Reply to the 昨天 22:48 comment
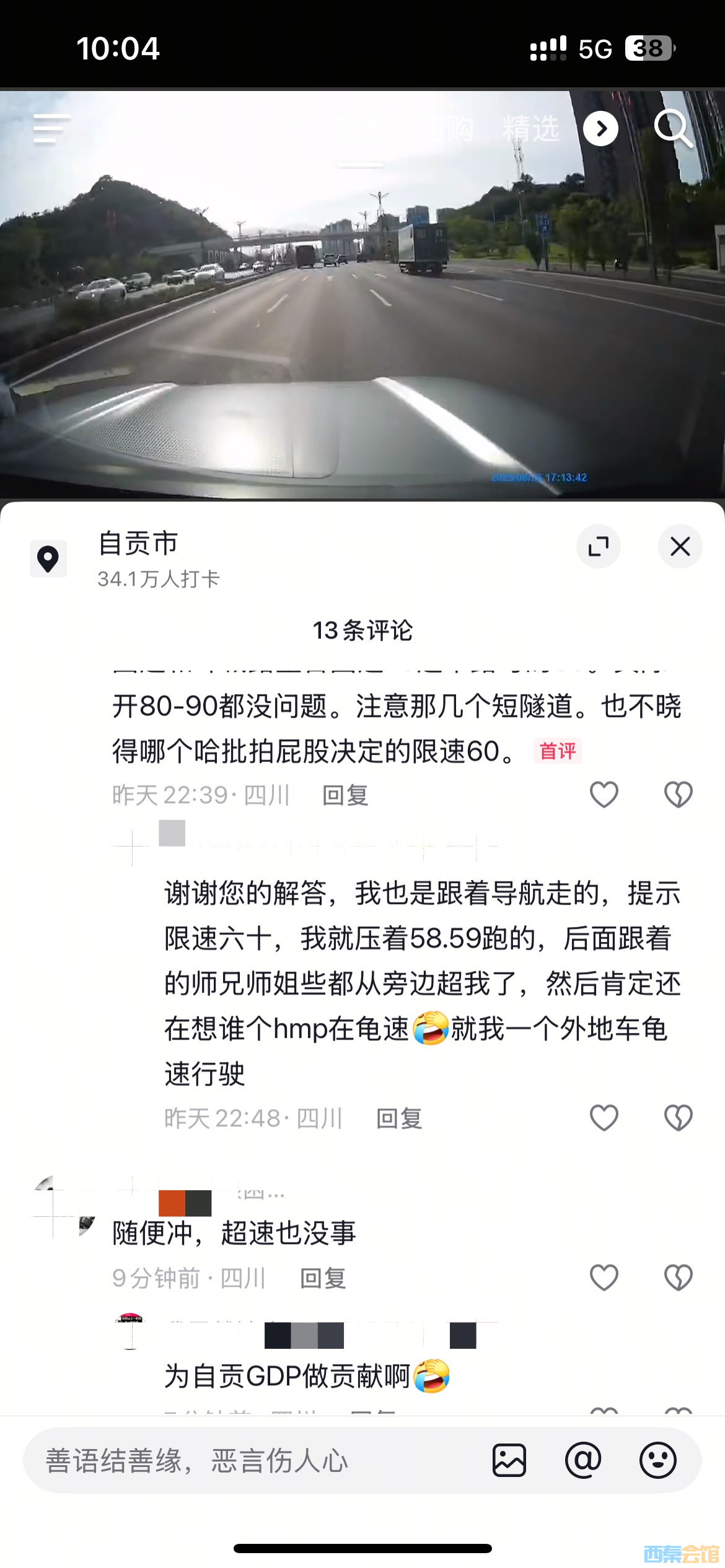The width and height of the screenshot is (725, 1568). pos(399,1118)
